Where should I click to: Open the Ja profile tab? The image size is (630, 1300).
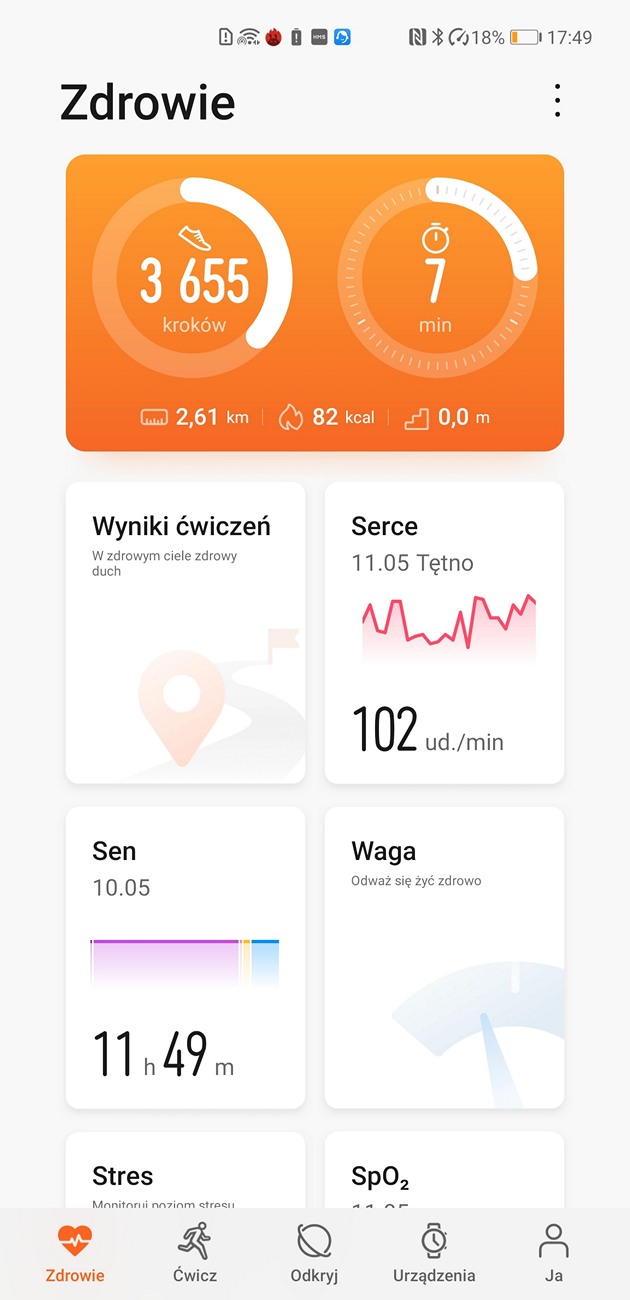point(553,1254)
